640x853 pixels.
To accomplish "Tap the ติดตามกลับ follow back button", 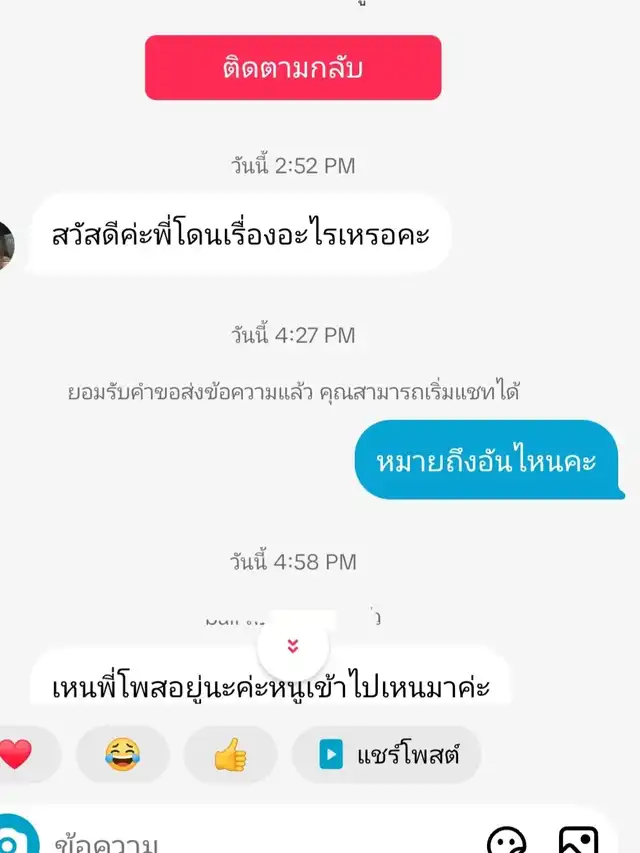I will (293, 67).
